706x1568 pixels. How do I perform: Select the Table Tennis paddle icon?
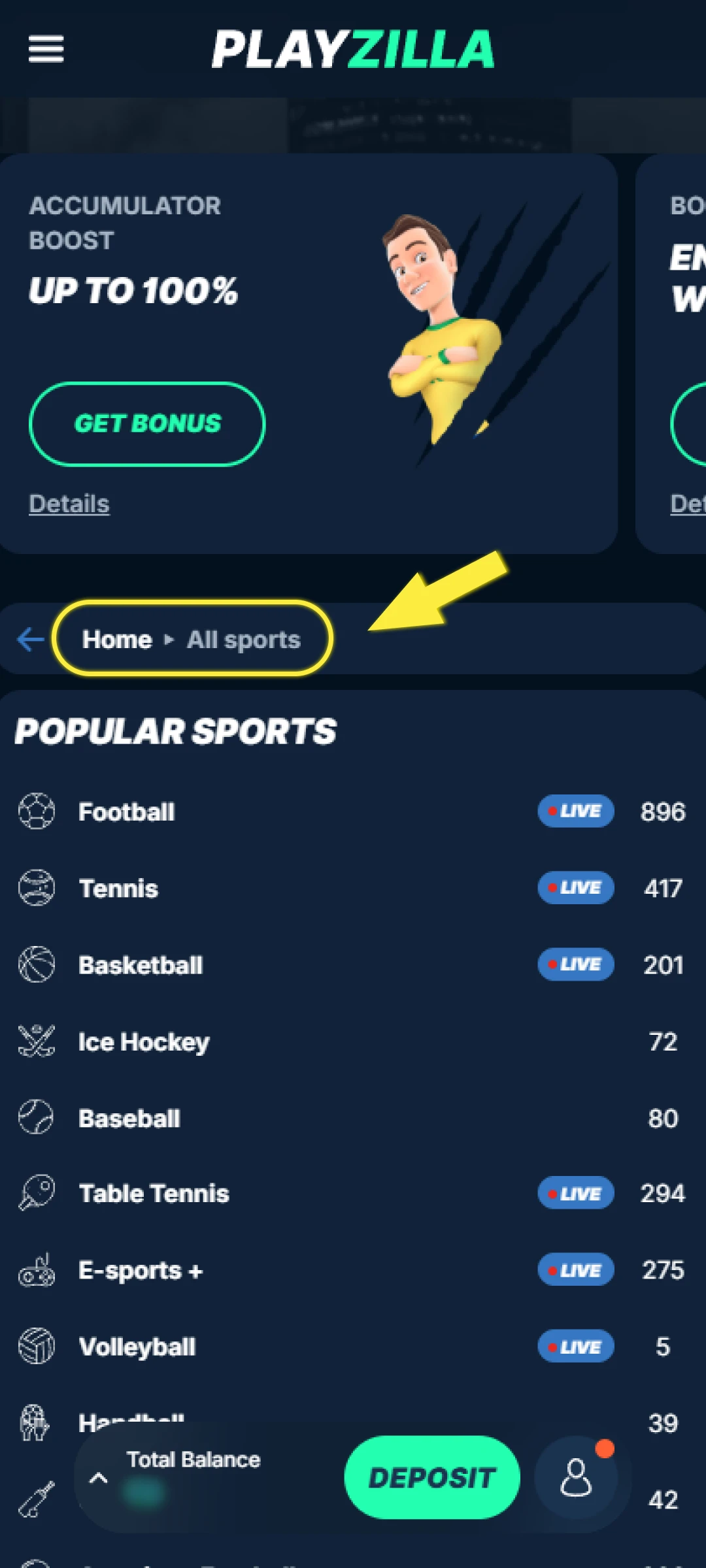coord(37,1193)
